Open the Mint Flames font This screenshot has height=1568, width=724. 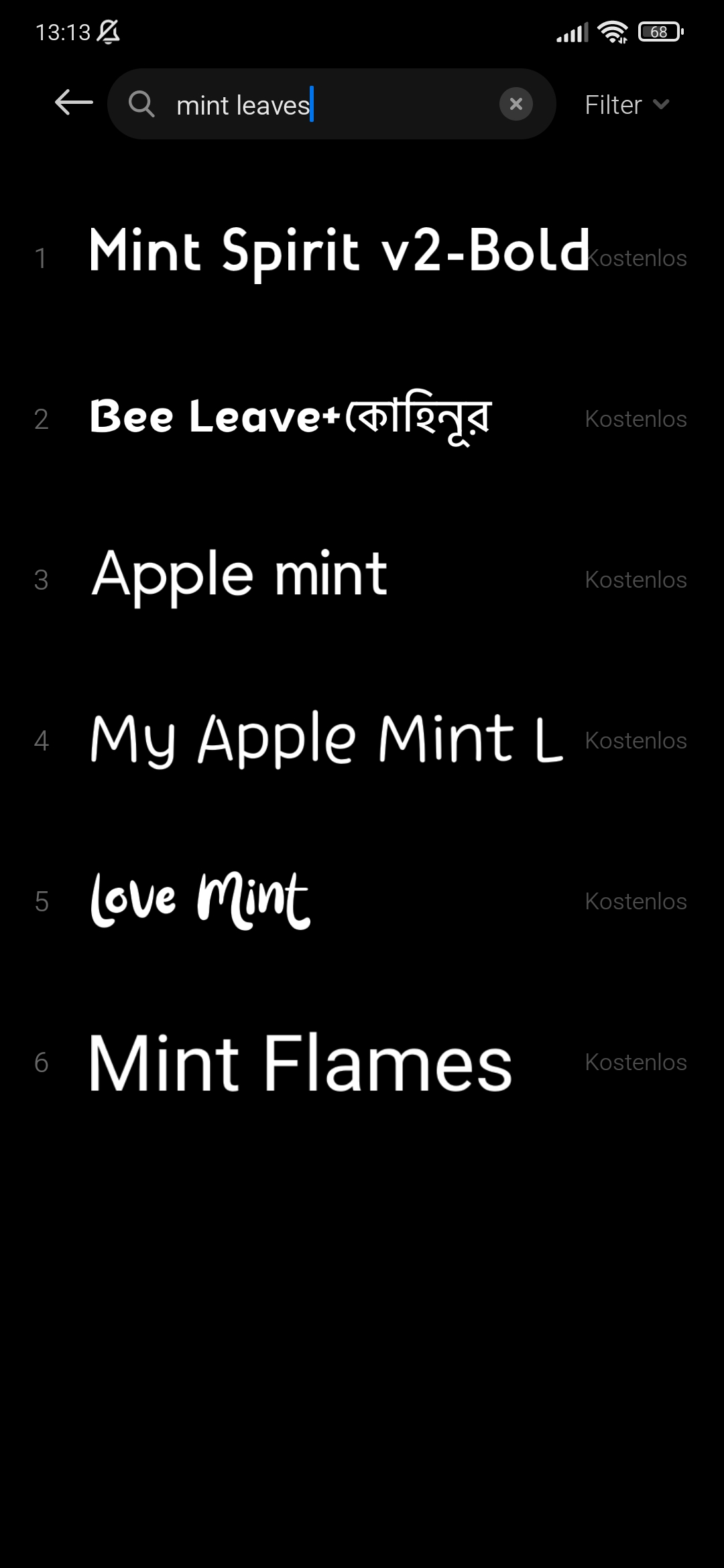click(x=300, y=1063)
